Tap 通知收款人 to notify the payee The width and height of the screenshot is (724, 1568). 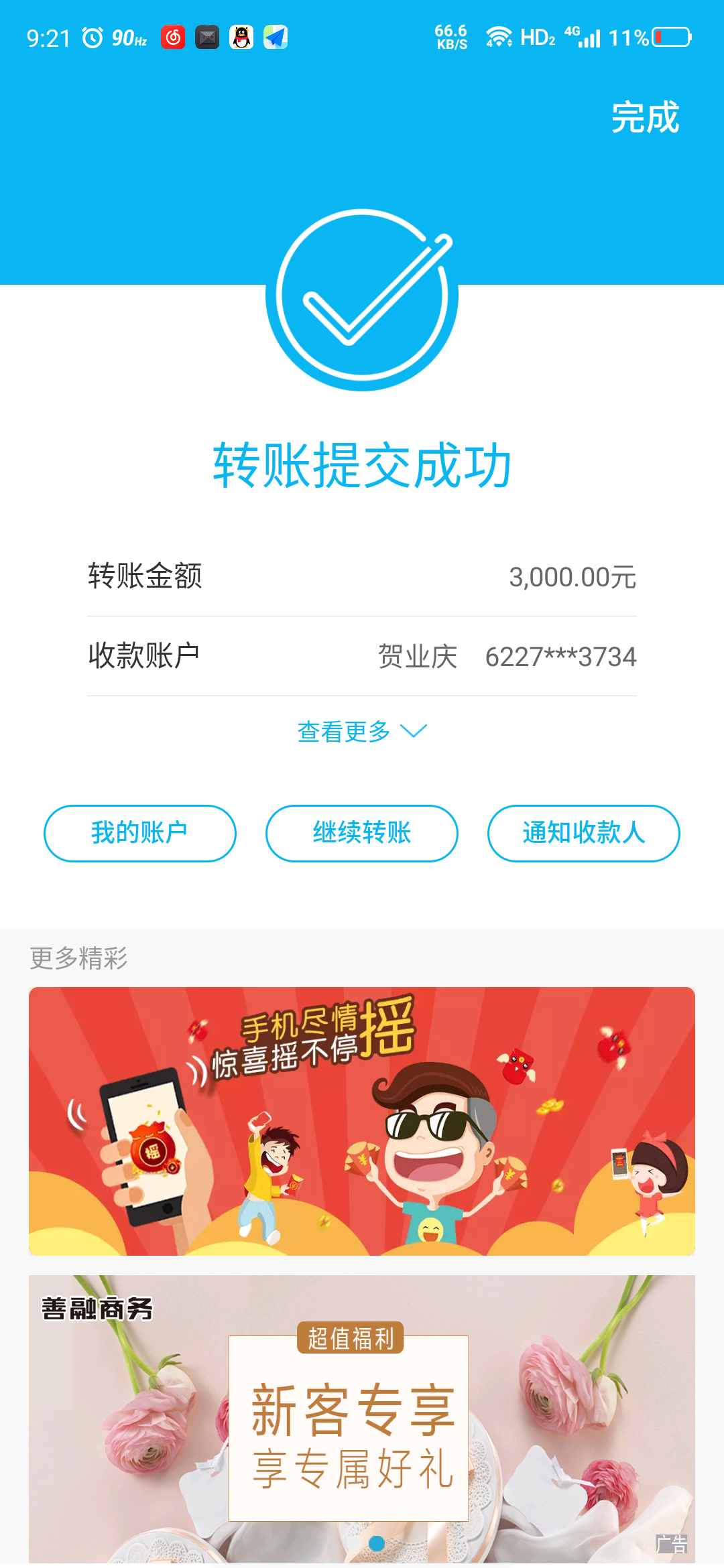click(583, 833)
